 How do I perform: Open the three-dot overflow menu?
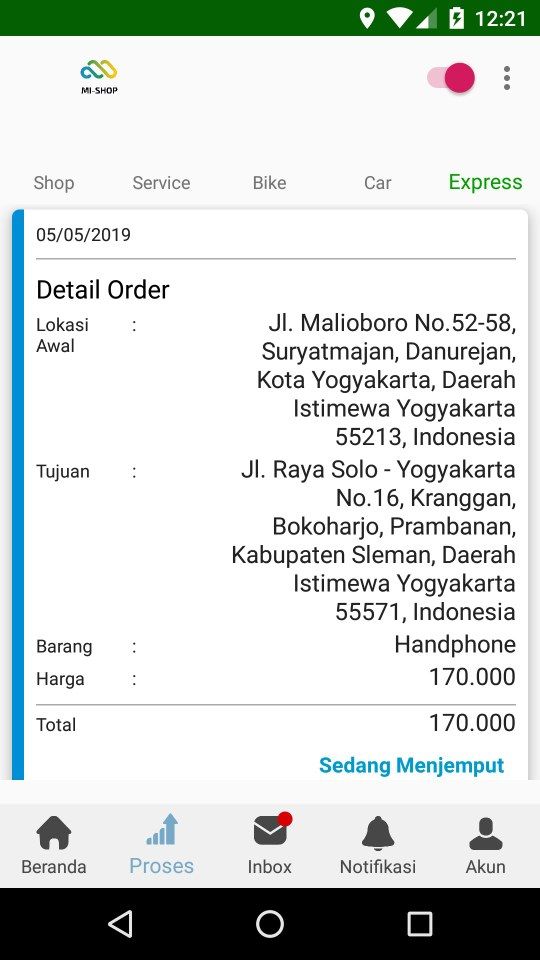[x=506, y=78]
